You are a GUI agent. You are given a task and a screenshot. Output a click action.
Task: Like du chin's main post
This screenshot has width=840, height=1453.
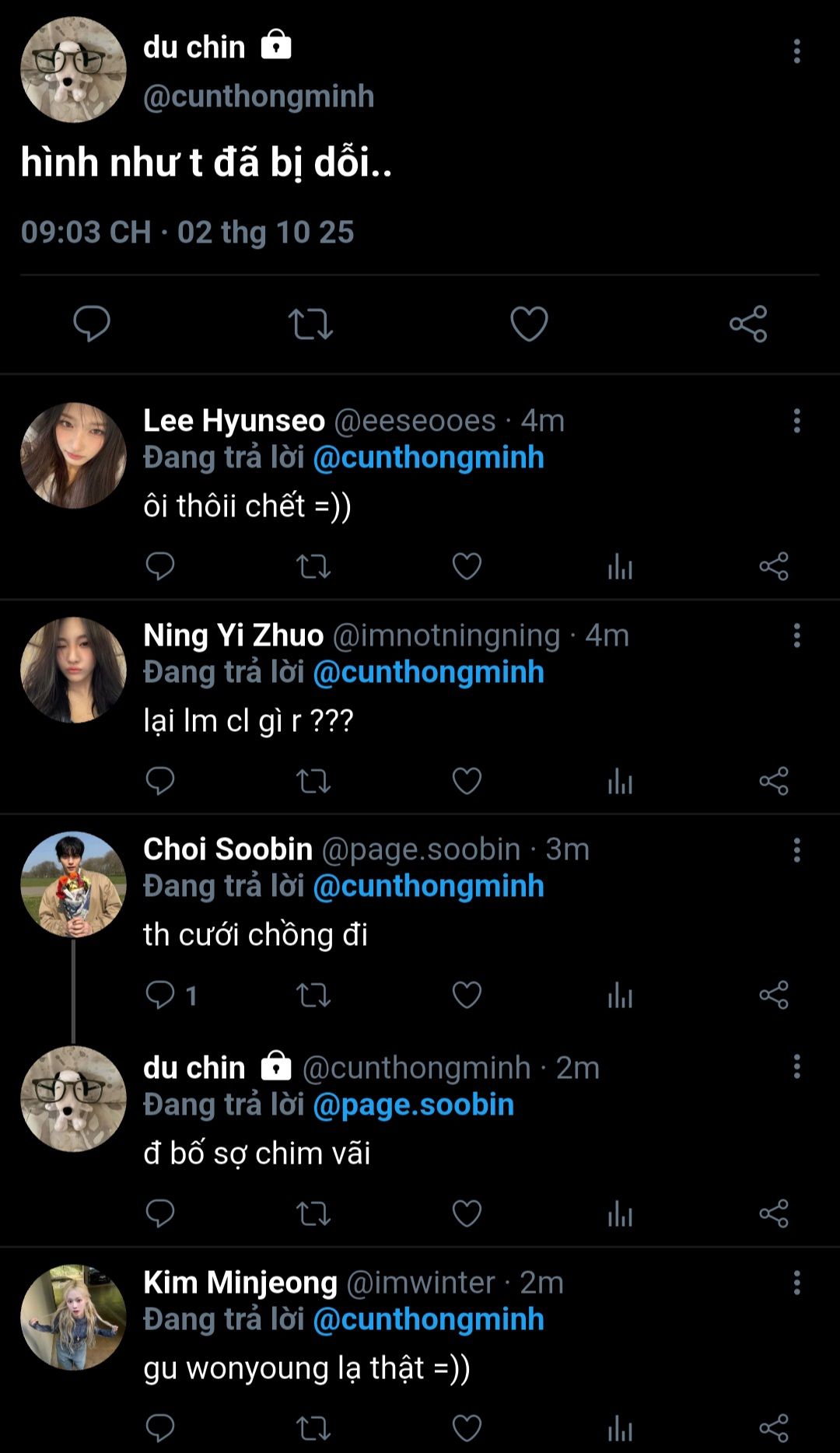pyautogui.click(x=529, y=324)
